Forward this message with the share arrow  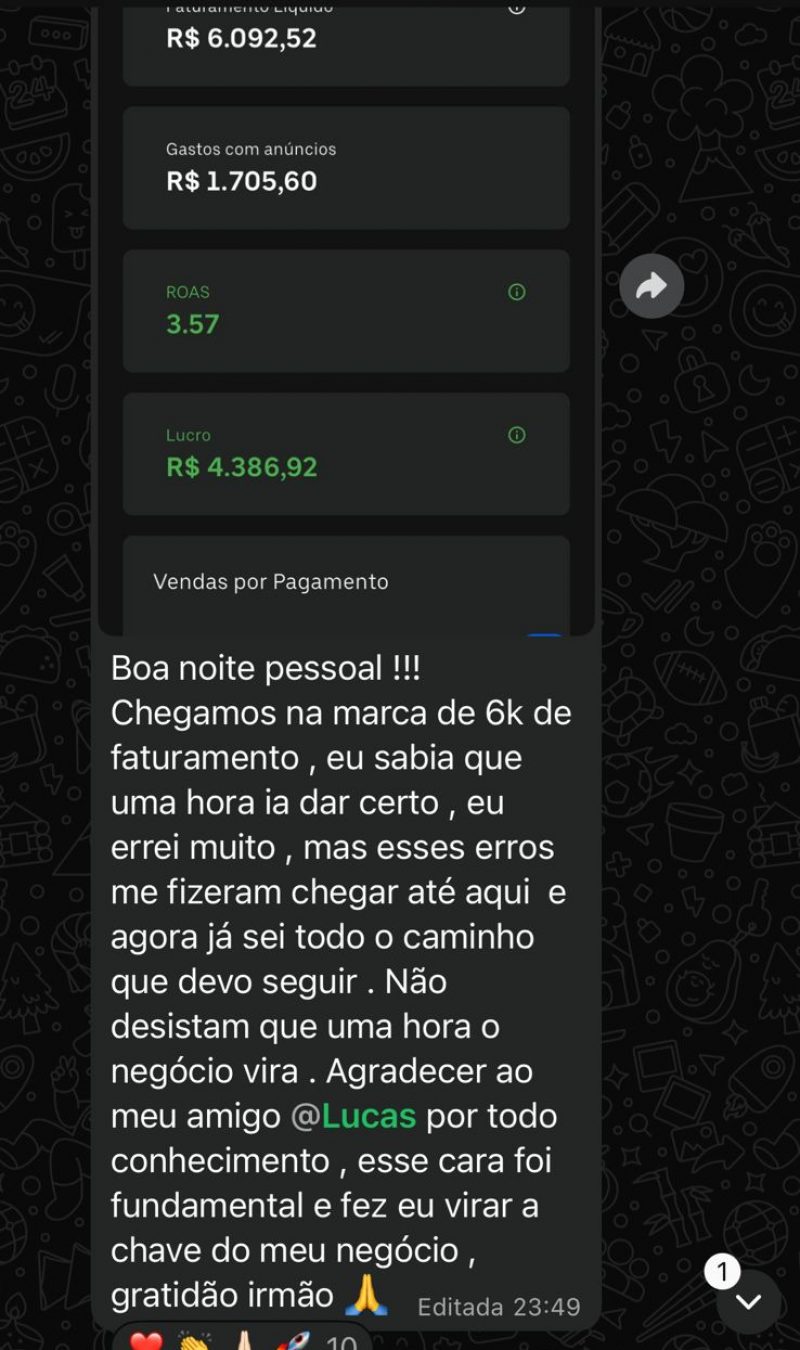[651, 287]
